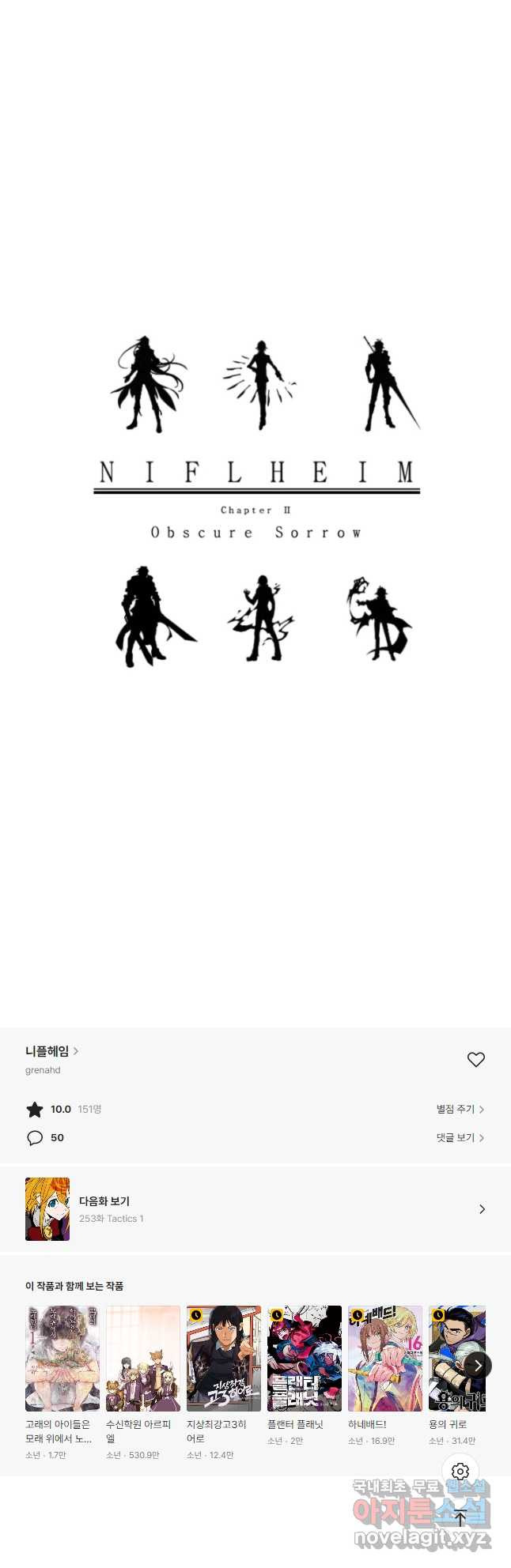Screen dimensions: 511x1568
Task: Open 댓글 보기 to view comments
Action: [460, 1138]
